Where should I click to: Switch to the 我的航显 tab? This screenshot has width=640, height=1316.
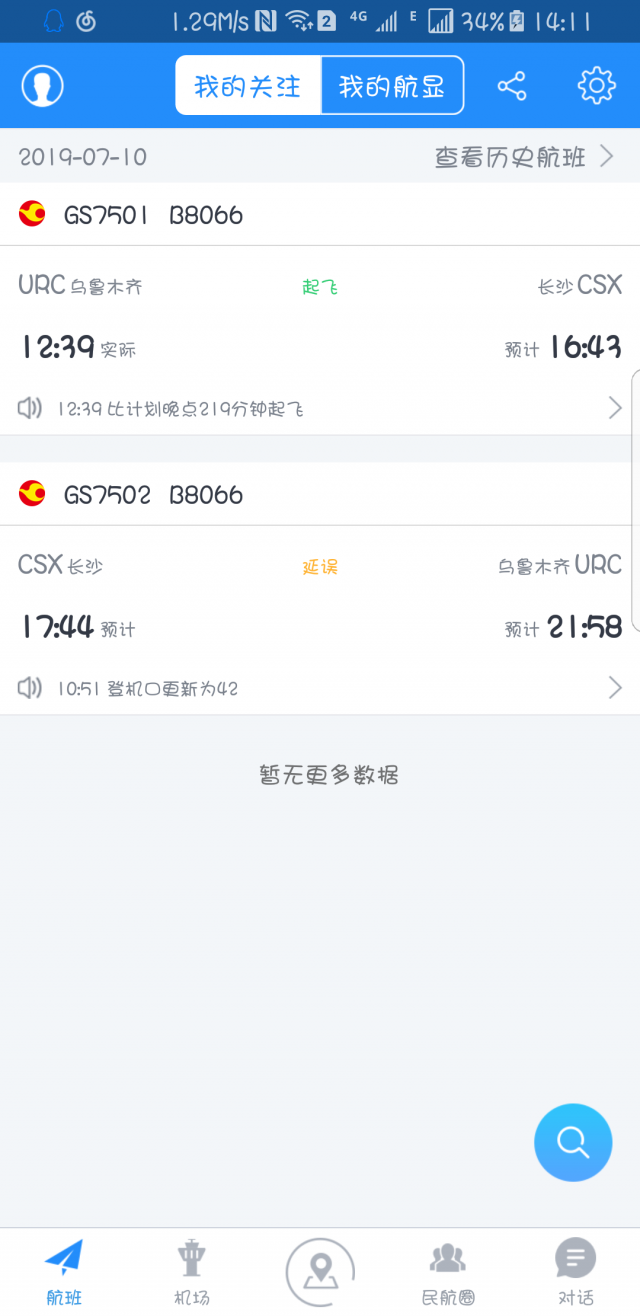click(x=392, y=86)
